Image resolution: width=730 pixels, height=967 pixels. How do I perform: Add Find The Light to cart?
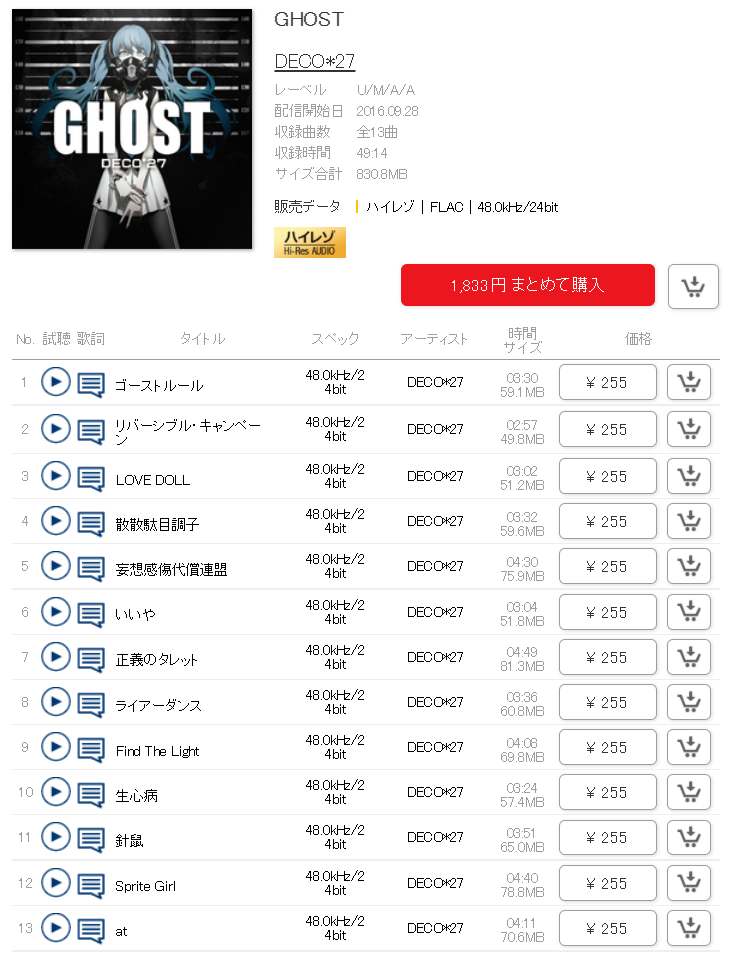(x=689, y=747)
